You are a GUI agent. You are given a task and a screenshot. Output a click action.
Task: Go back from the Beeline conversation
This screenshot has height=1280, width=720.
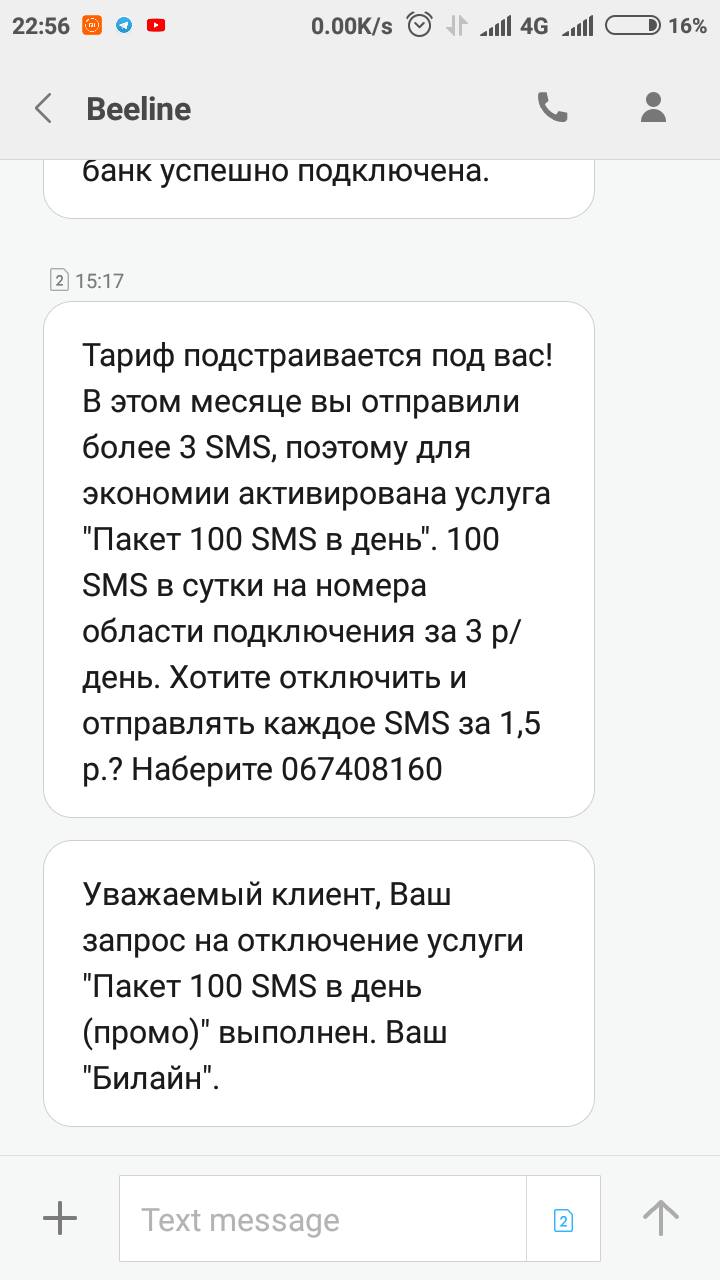click(x=43, y=108)
